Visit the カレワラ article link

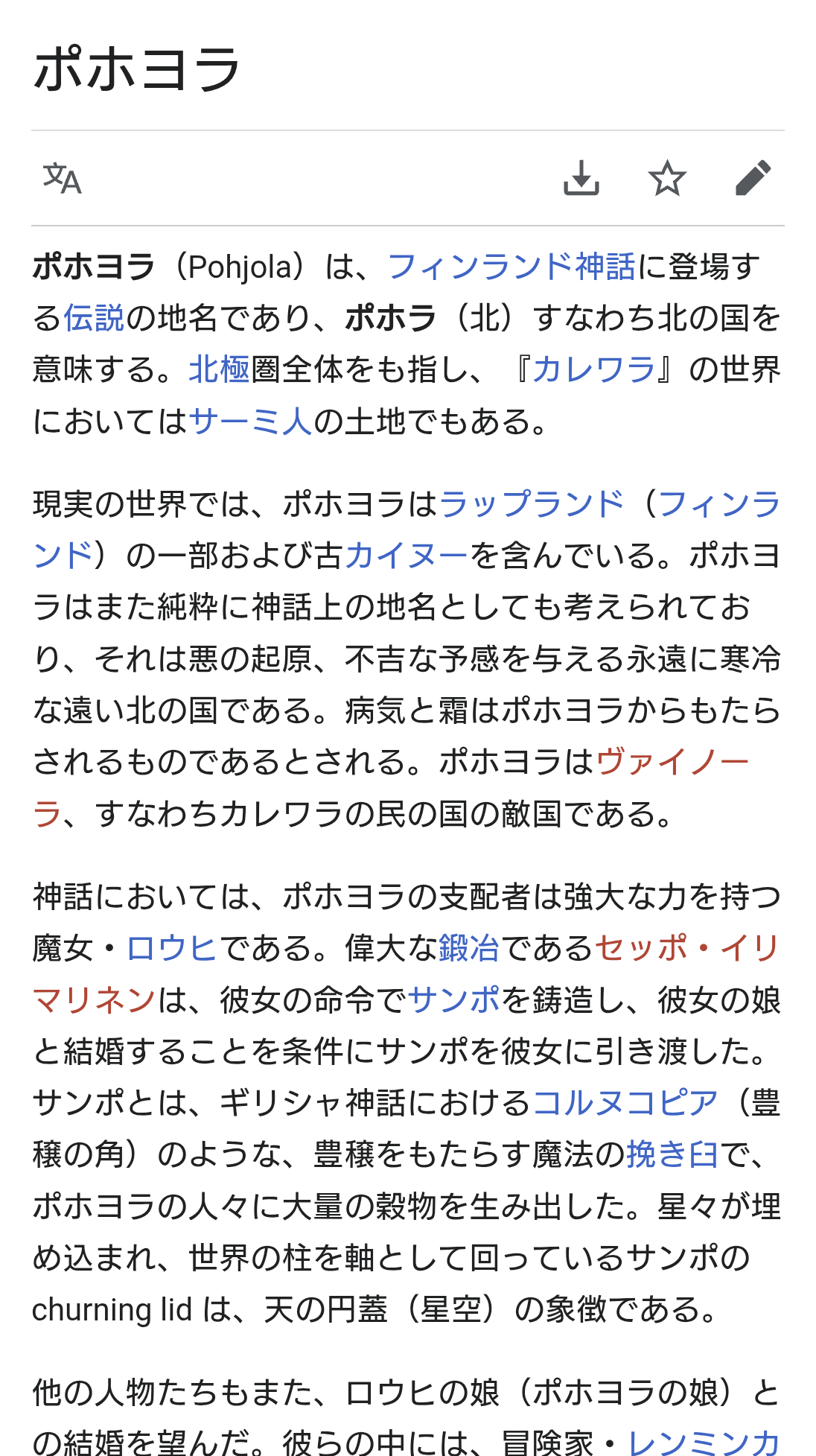tap(593, 369)
